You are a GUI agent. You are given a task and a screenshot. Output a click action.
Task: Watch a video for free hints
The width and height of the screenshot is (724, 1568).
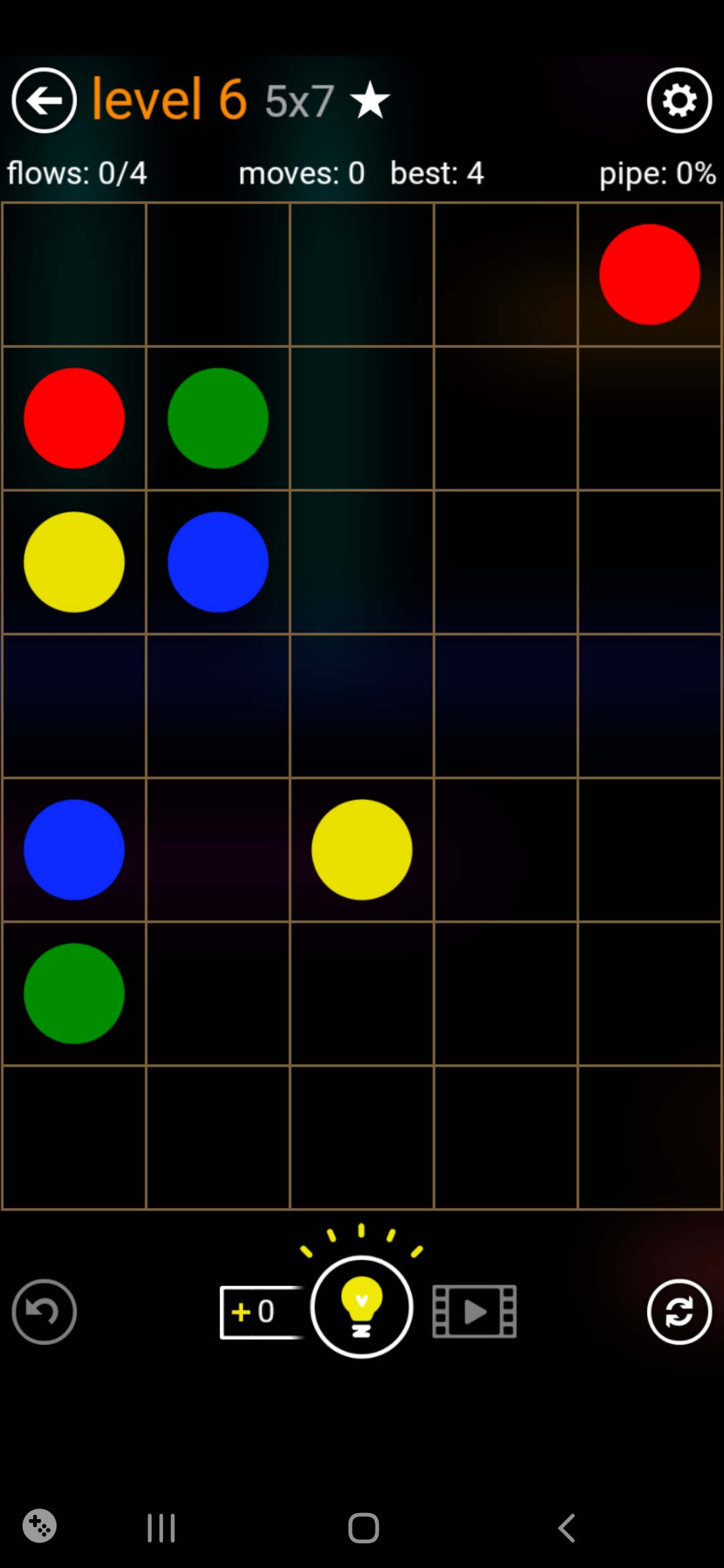point(475,1311)
